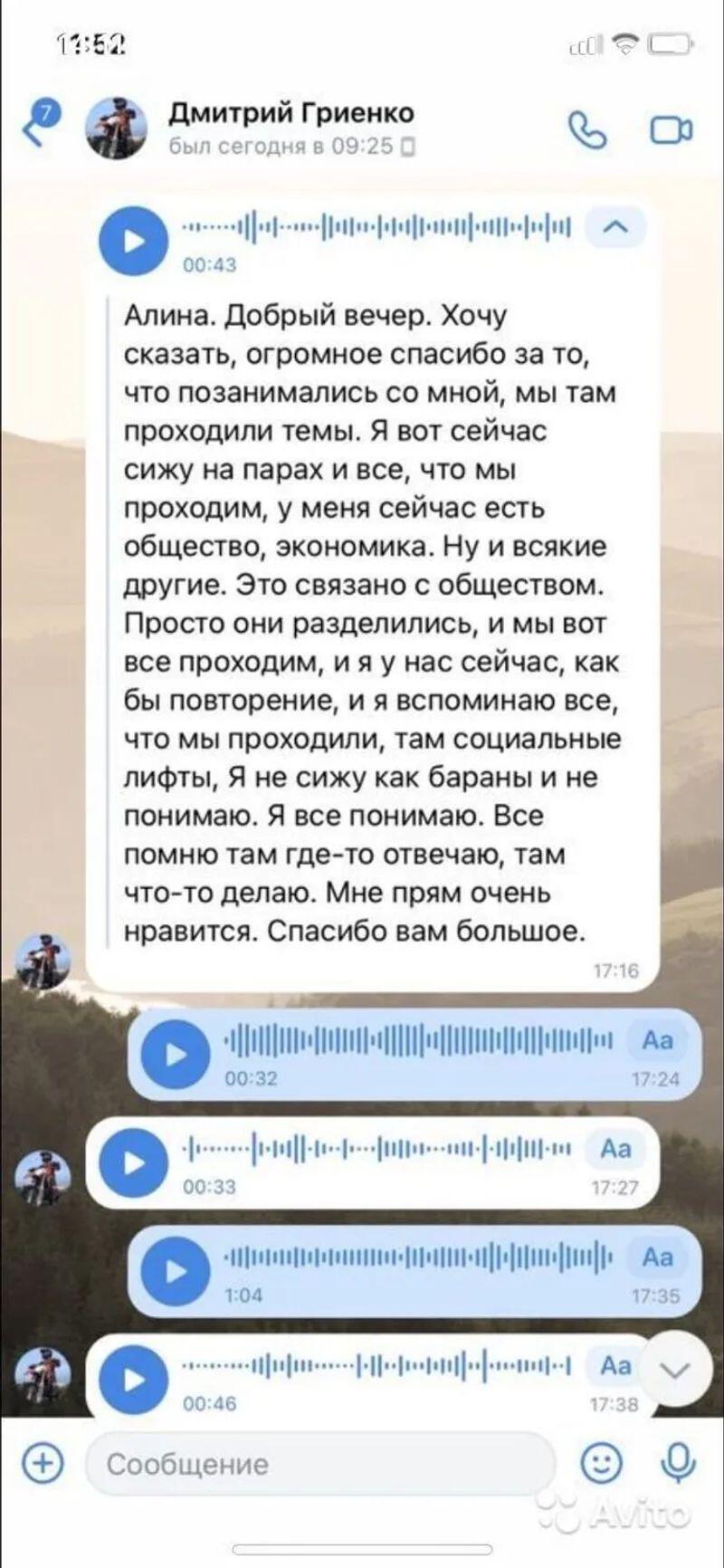Focus the Сообщение text field
The height and width of the screenshot is (1568, 724).
point(317,1464)
